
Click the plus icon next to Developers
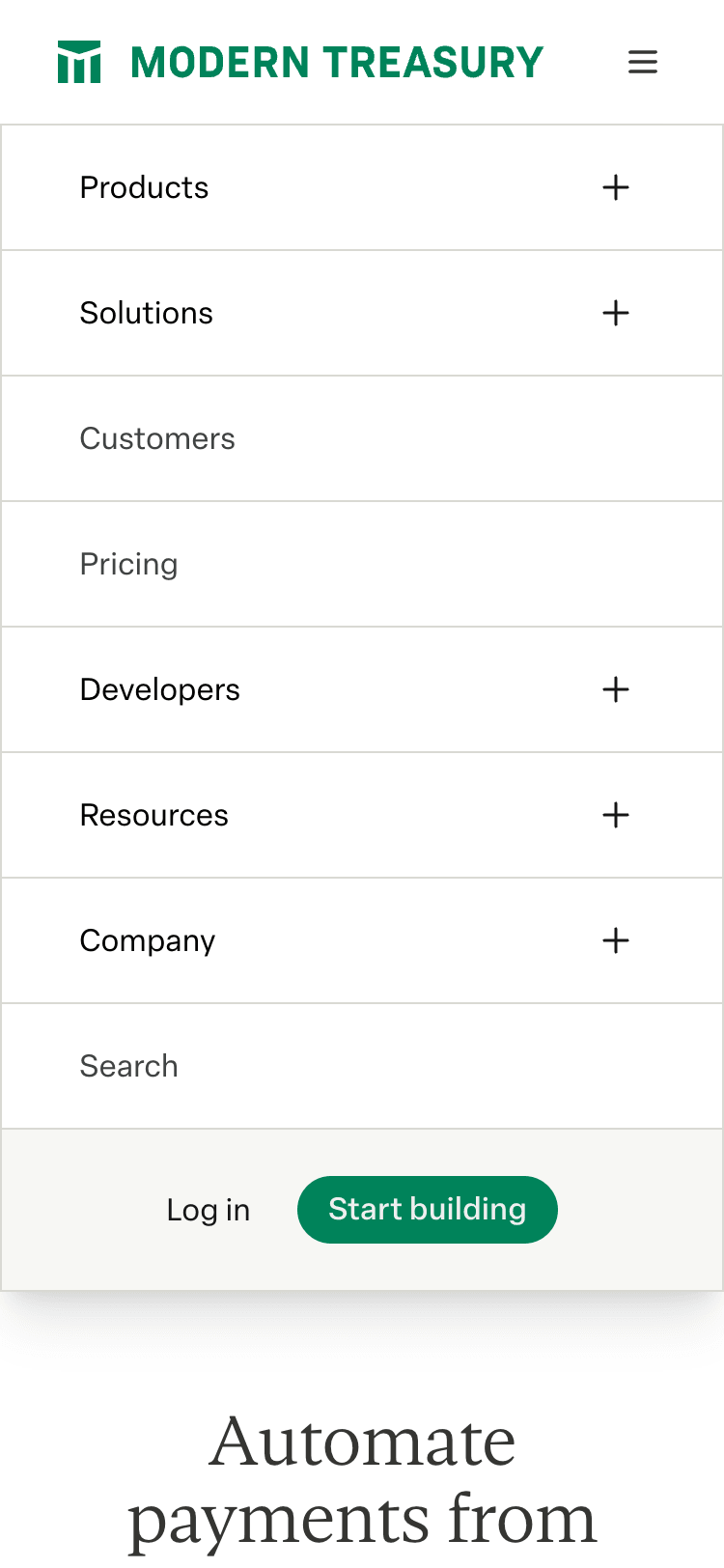tap(615, 689)
